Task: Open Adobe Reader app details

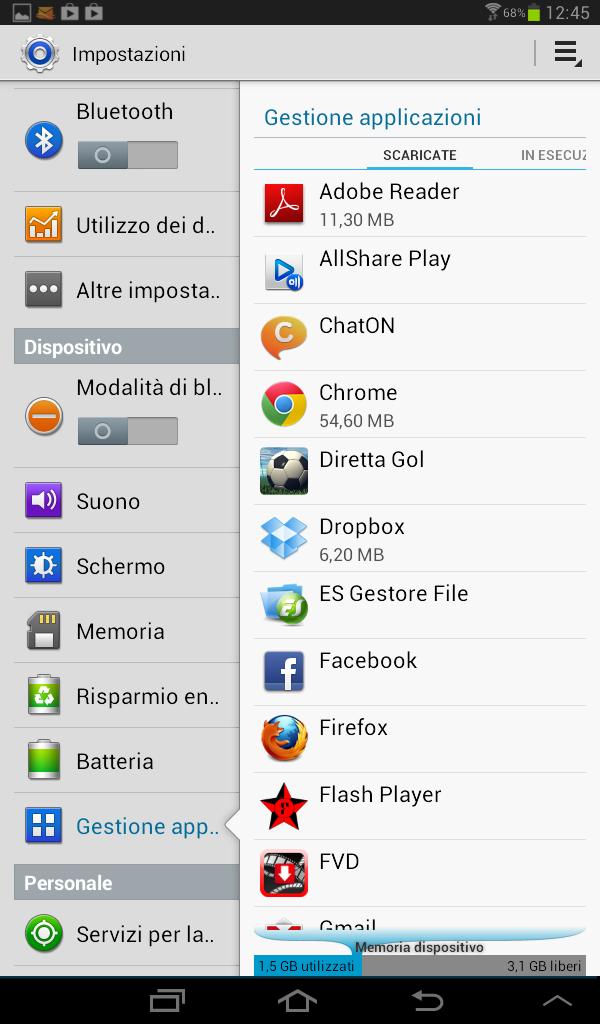Action: [420, 203]
